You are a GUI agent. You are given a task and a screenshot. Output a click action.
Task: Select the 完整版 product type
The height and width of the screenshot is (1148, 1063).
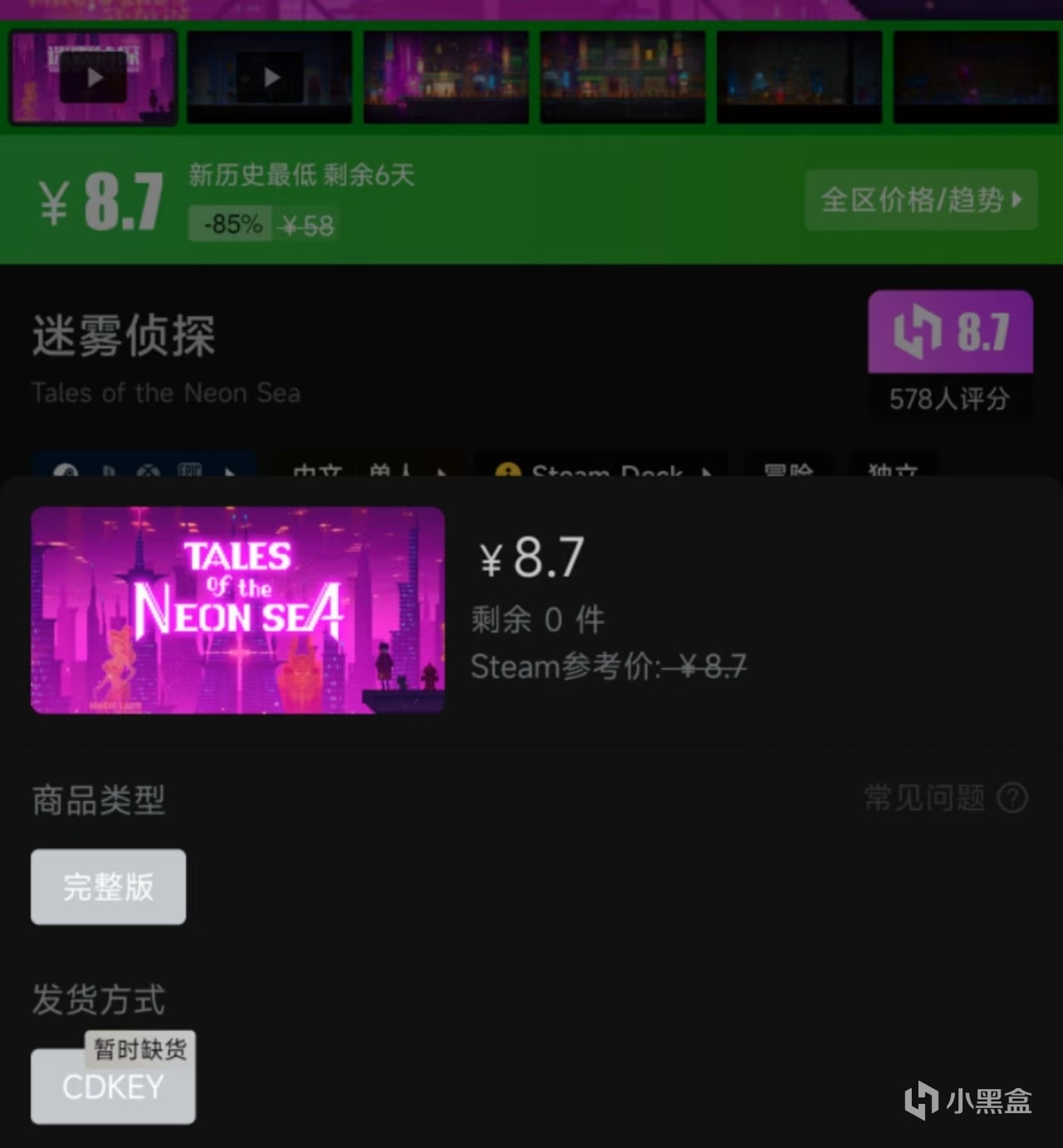[x=108, y=887]
